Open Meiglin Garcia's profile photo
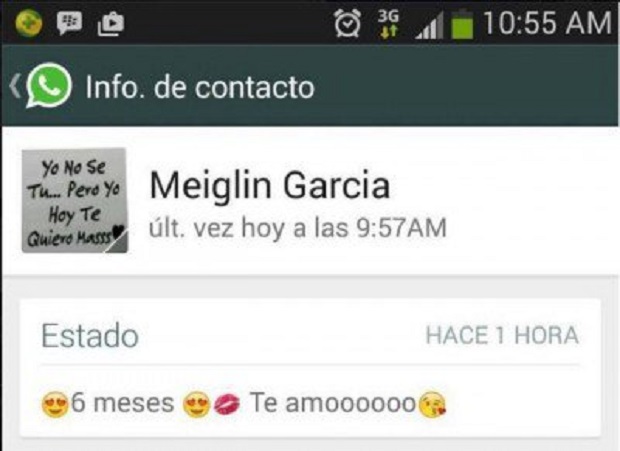Image resolution: width=620 pixels, height=451 pixels. (75, 200)
